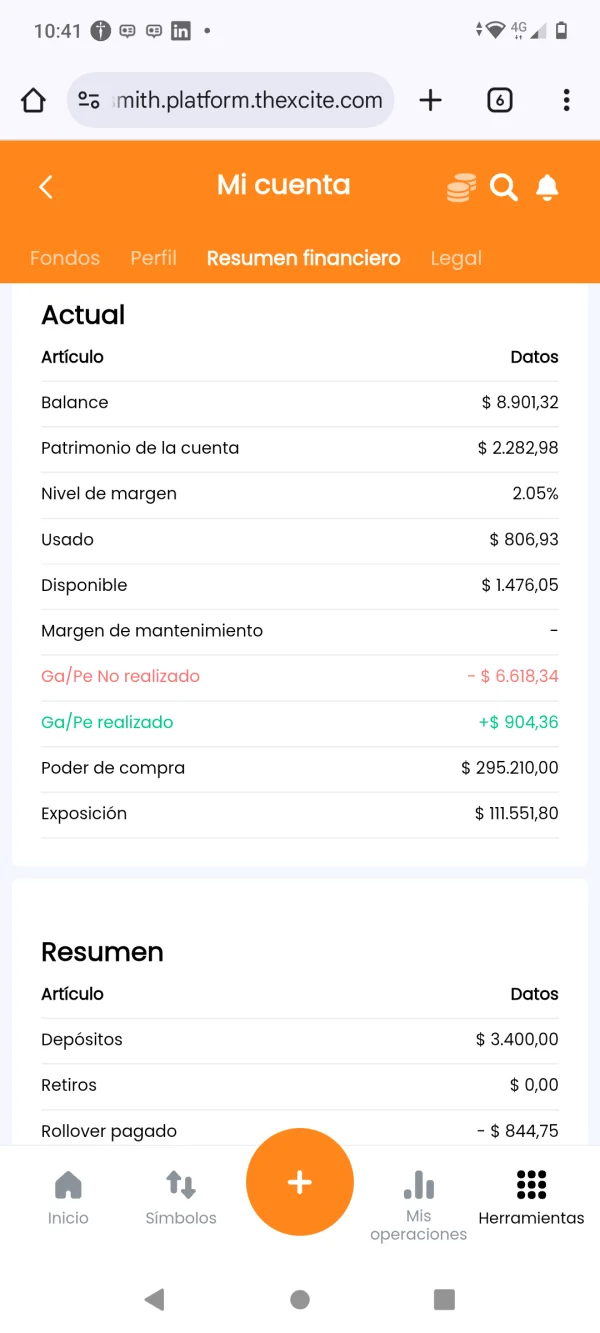Open a new browser tab
This screenshot has width=600, height=1333.
tap(430, 100)
